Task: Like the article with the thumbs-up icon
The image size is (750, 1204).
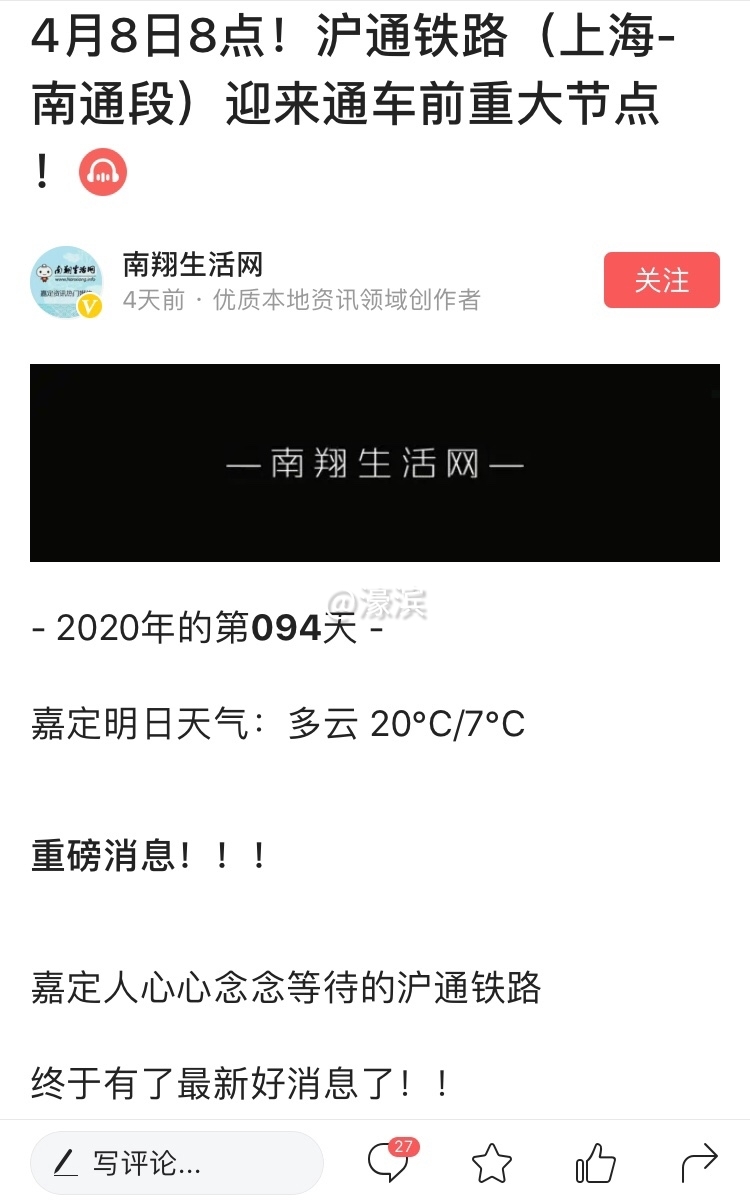Action: click(594, 1163)
